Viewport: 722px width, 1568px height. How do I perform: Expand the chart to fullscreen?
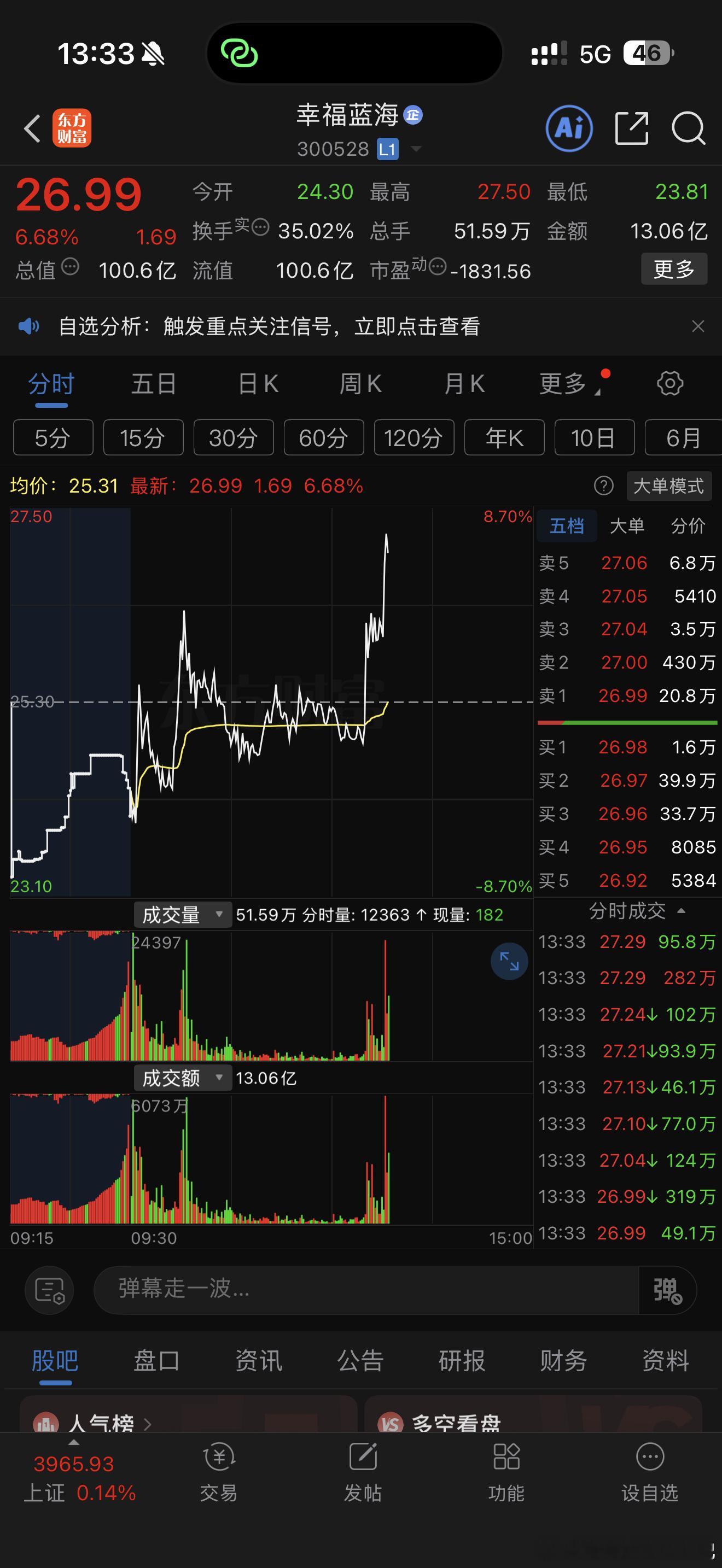509,961
